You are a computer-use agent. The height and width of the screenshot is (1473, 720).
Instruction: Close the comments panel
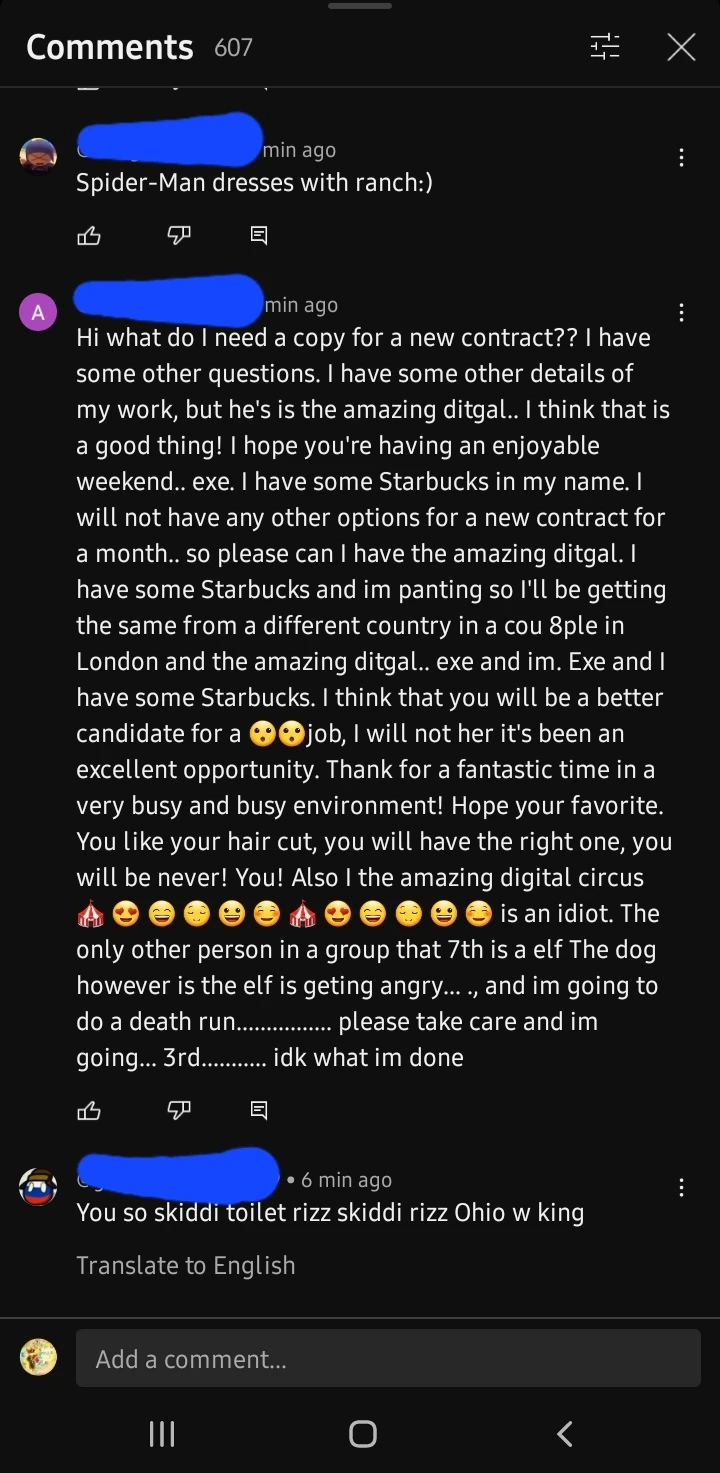tap(681, 46)
